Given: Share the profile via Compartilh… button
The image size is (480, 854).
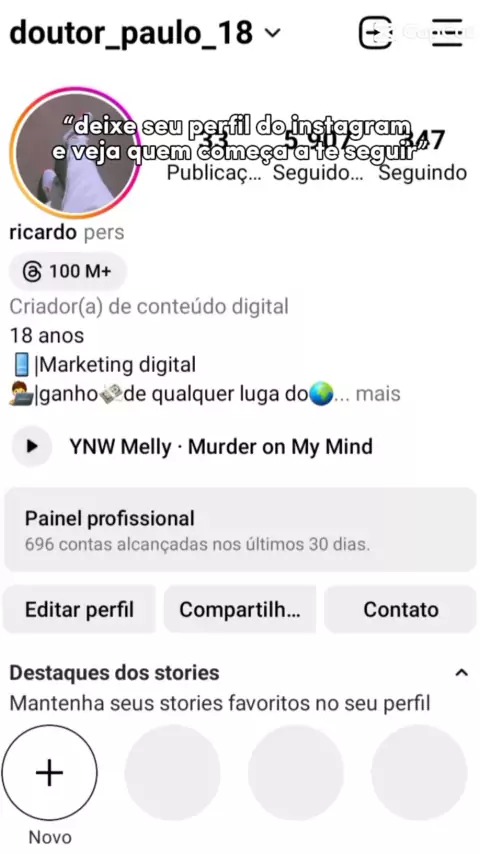Looking at the screenshot, I should 240,609.
